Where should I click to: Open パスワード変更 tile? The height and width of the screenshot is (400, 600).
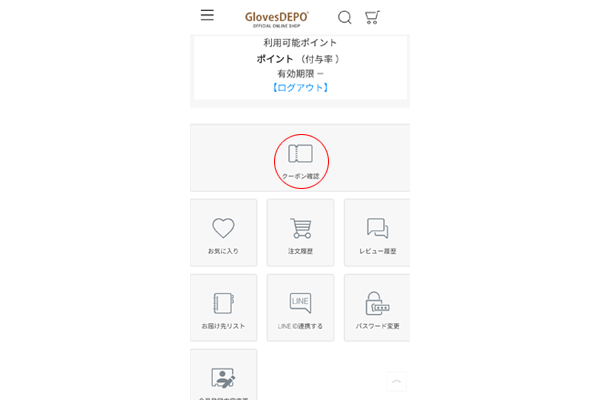point(377,308)
